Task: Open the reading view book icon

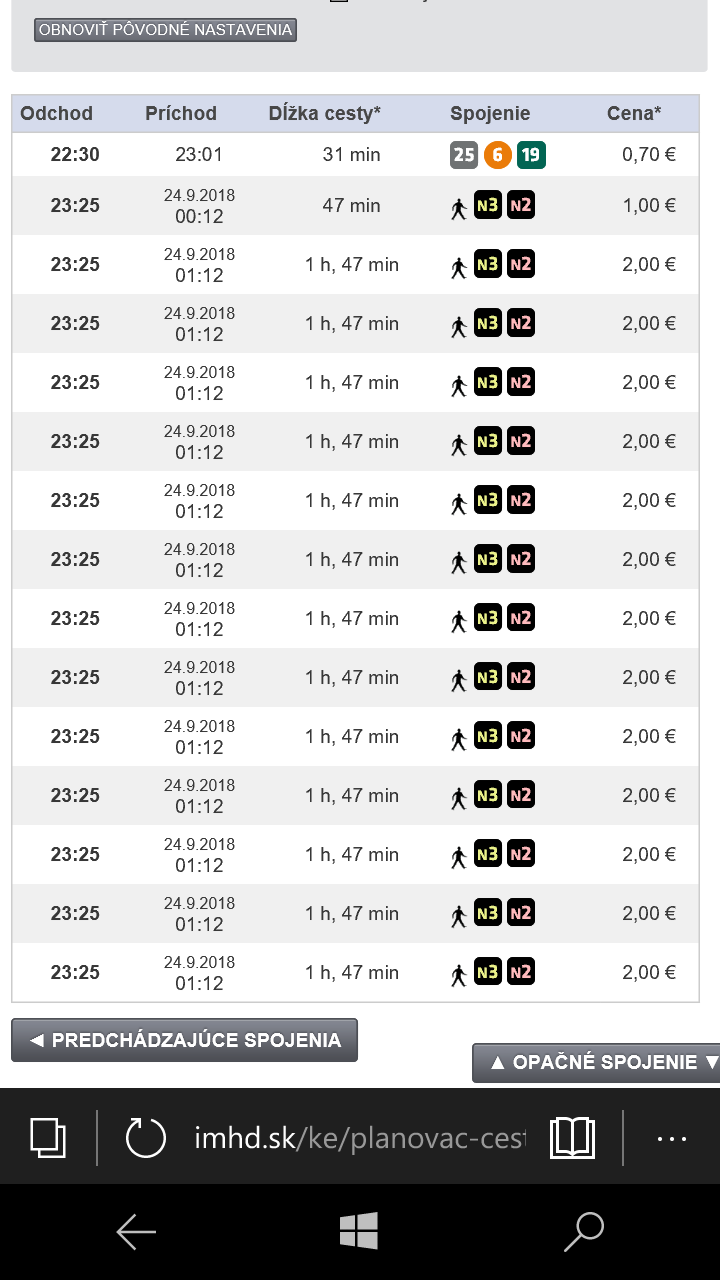Action: [572, 1138]
